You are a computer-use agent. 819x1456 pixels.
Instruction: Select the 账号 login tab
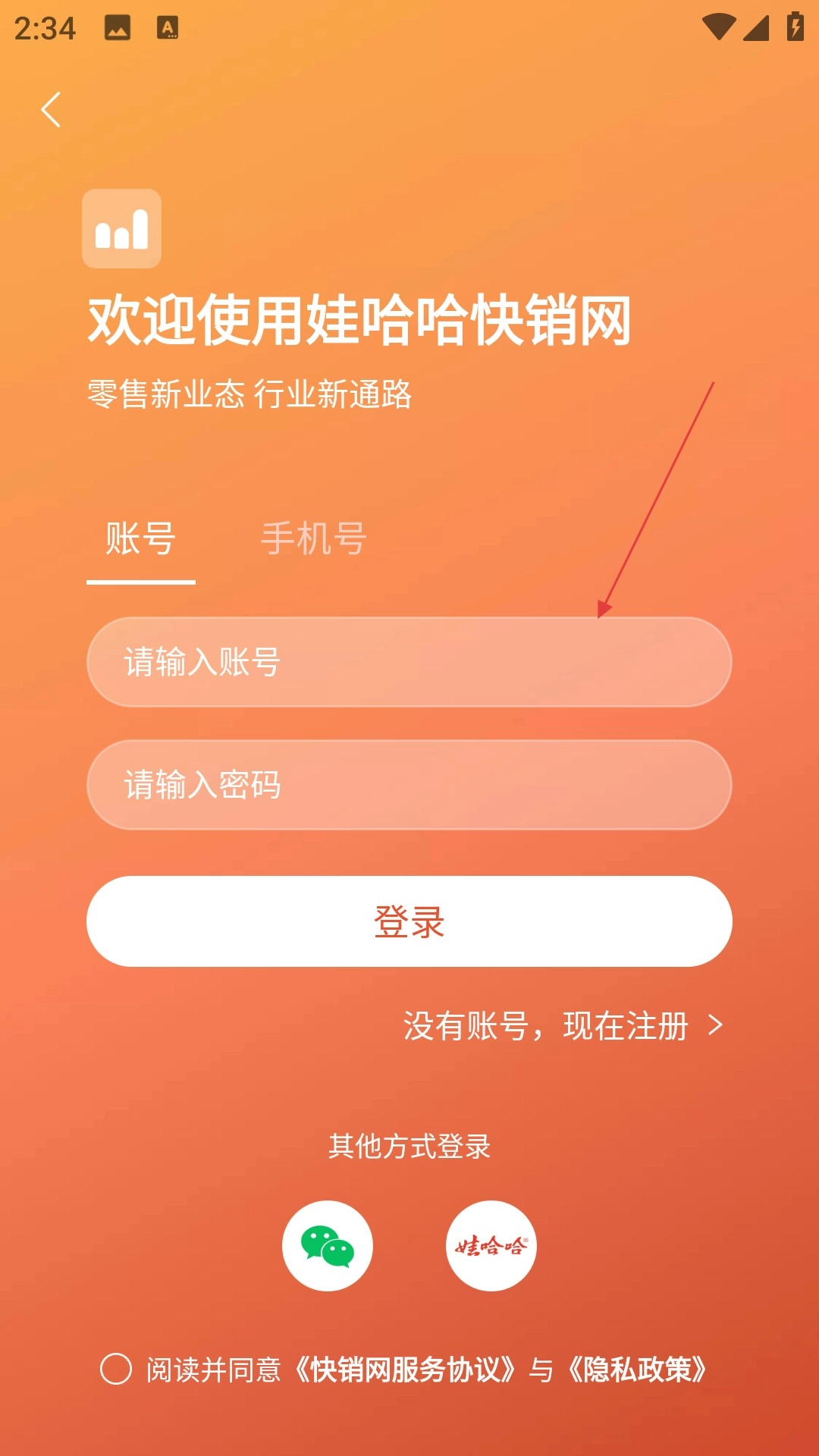click(x=140, y=539)
